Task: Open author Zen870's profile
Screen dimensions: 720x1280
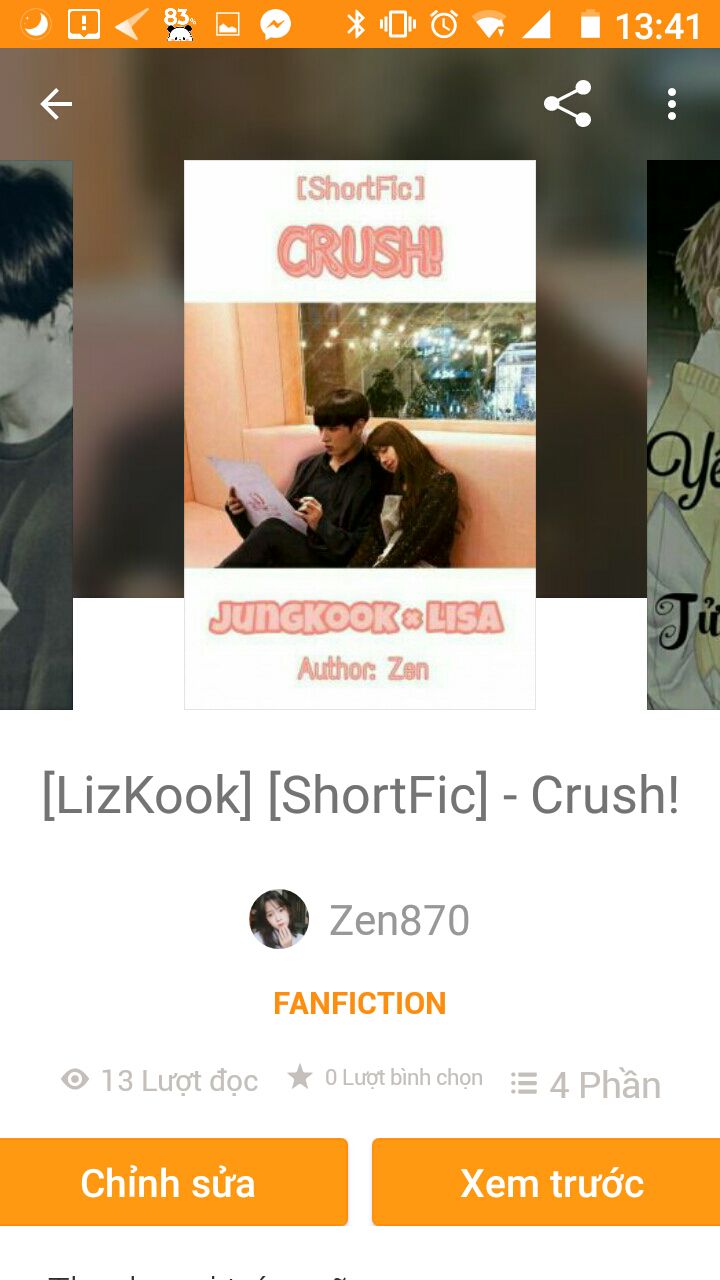Action: [x=360, y=920]
